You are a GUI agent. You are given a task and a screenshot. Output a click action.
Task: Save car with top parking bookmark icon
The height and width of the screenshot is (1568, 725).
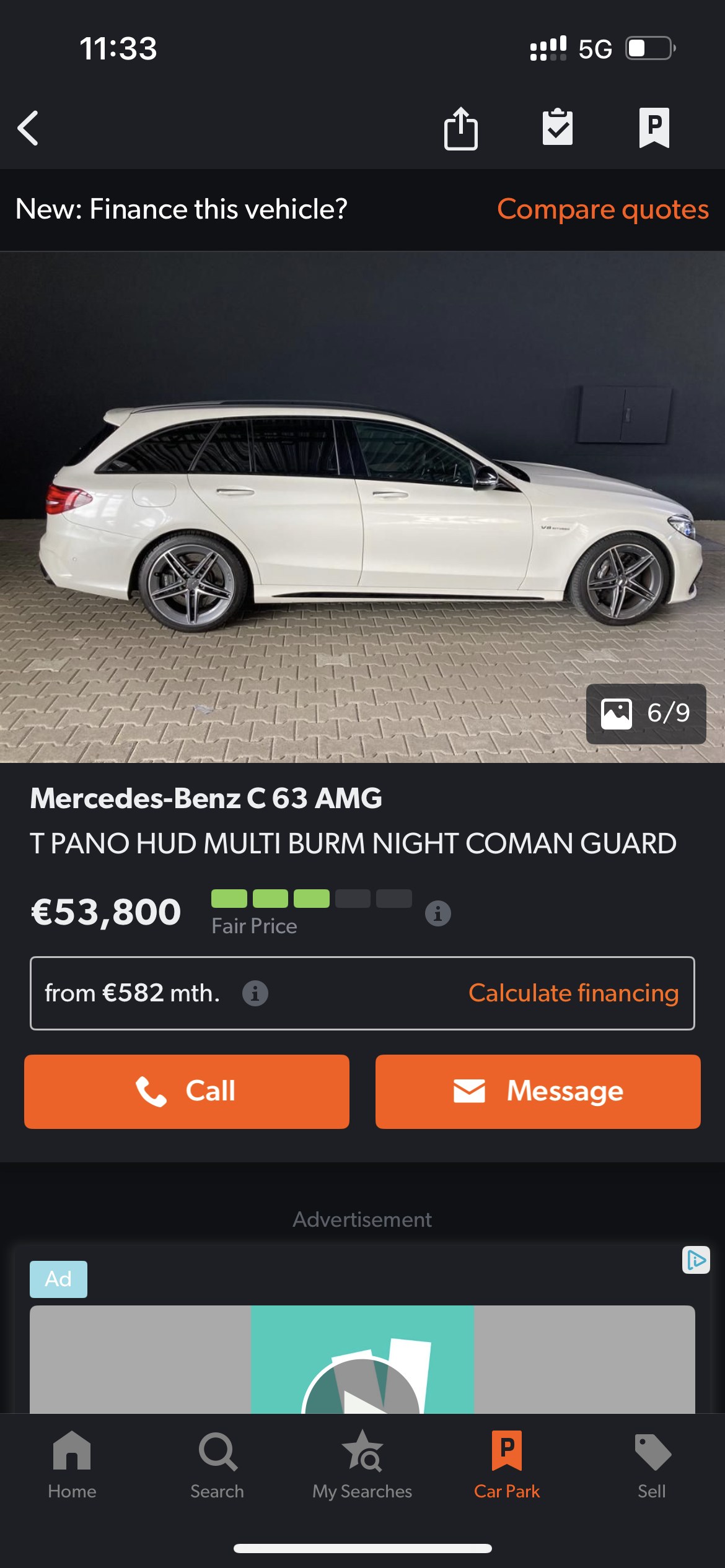click(x=654, y=128)
